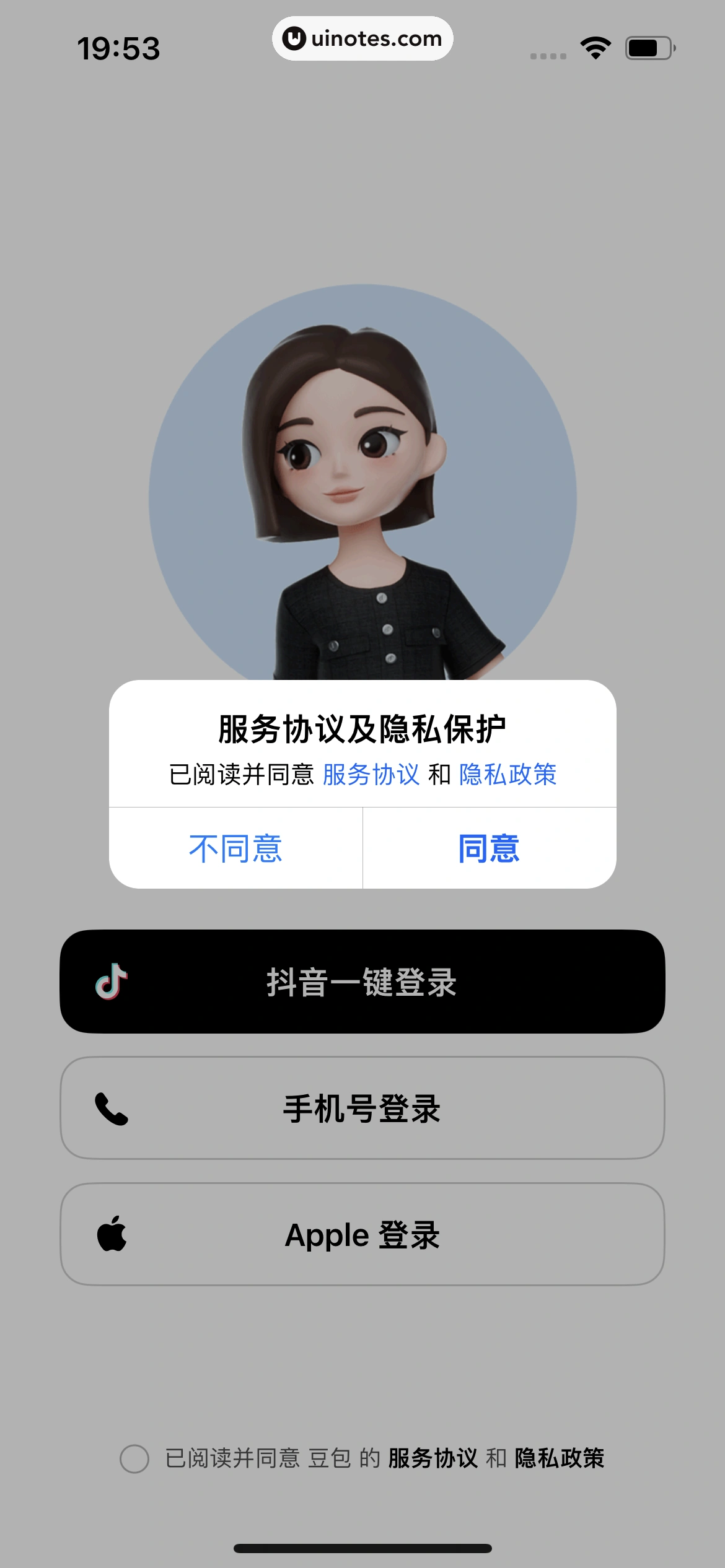Viewport: 725px width, 1568px height.
Task: Select 手机号登录 to sign in by phone
Action: tap(362, 1108)
